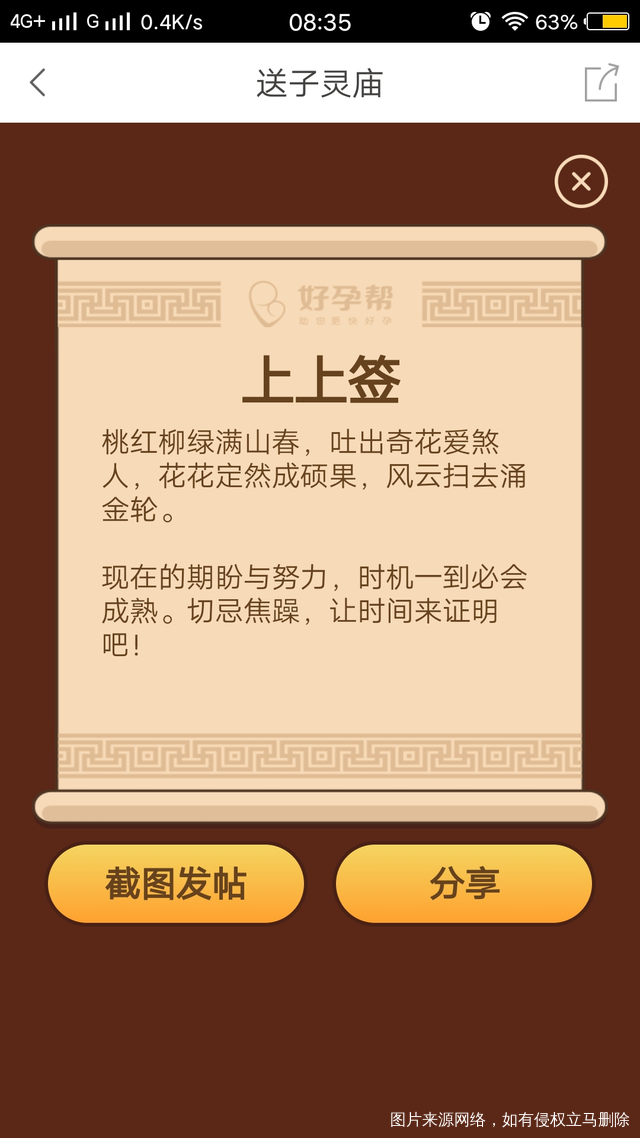Close the 上上签 fortune scroll
The height and width of the screenshot is (1138, 640).
tap(581, 182)
